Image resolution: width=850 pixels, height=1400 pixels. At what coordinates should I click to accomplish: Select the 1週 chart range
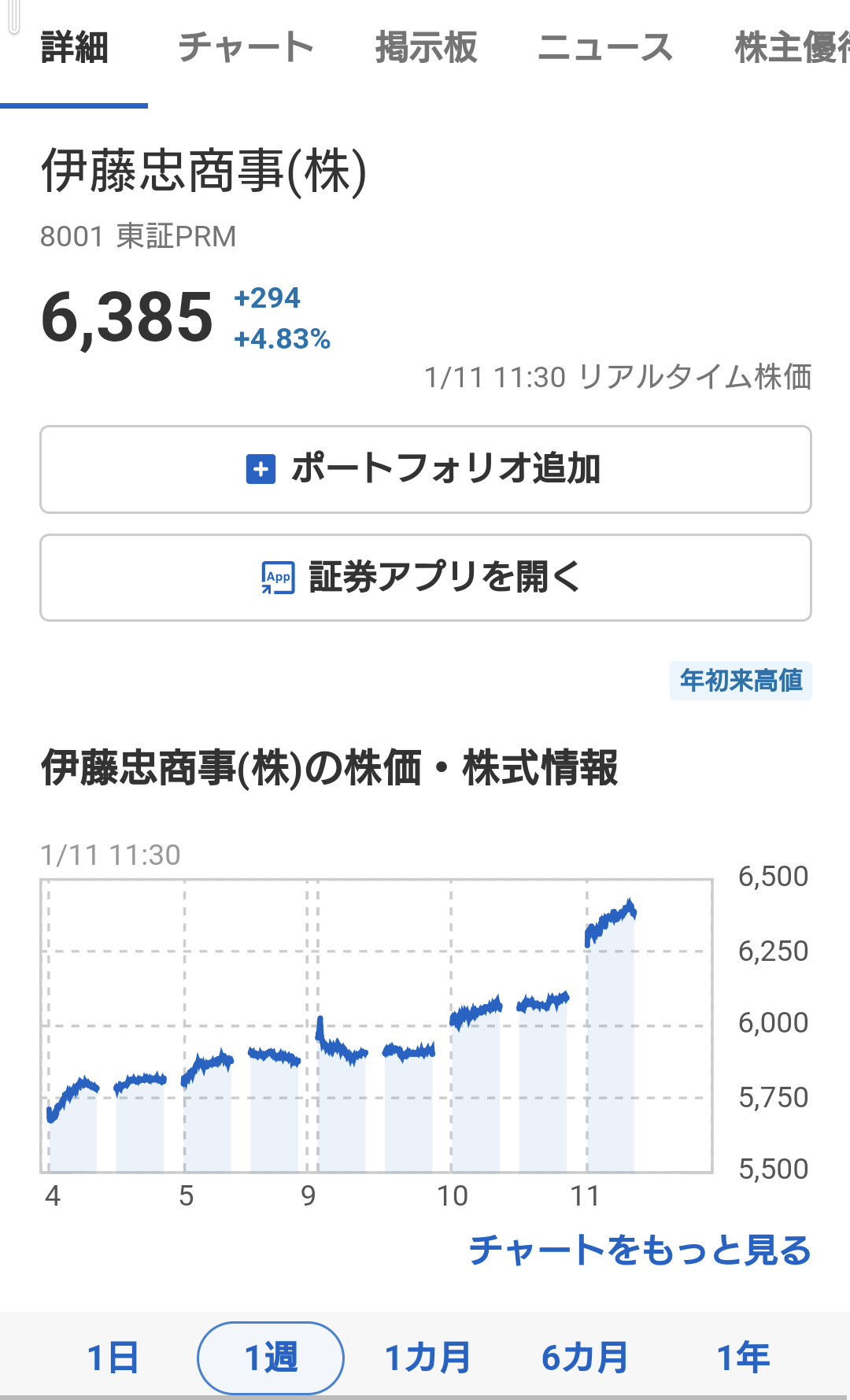[270, 1358]
